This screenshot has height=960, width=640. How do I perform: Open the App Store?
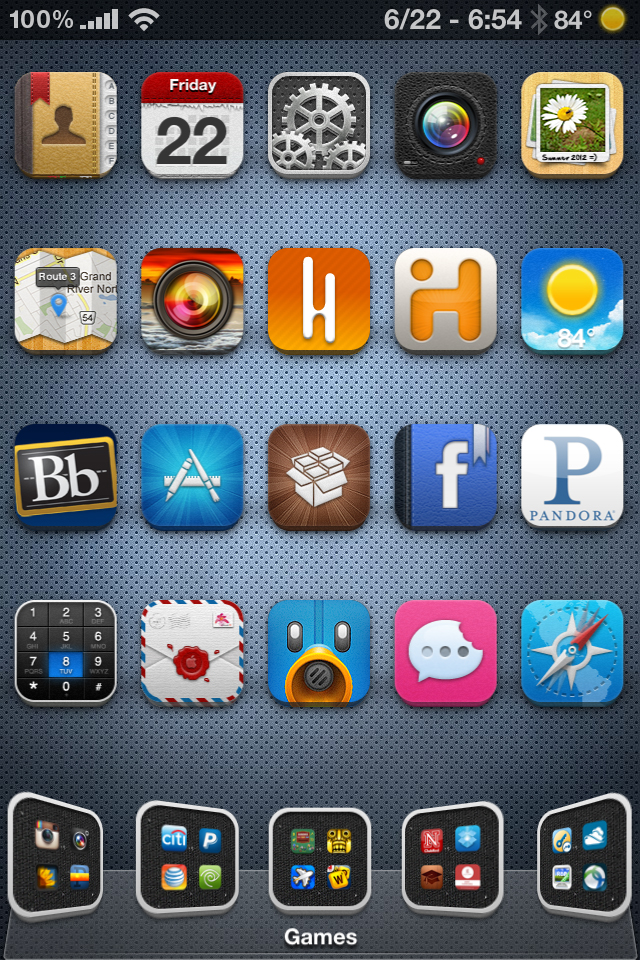point(192,476)
